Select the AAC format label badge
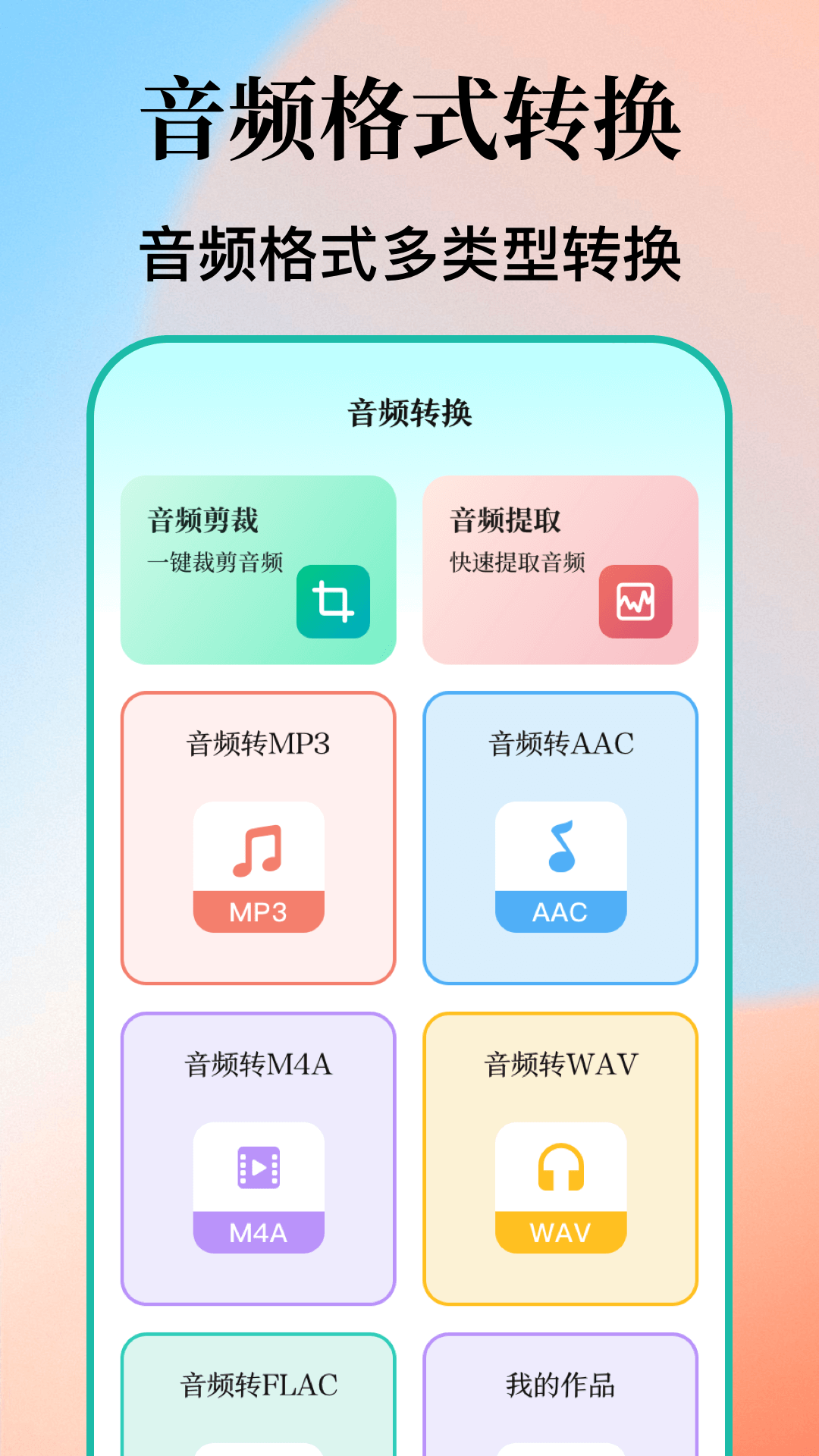This screenshot has height=1456, width=819. click(x=560, y=914)
